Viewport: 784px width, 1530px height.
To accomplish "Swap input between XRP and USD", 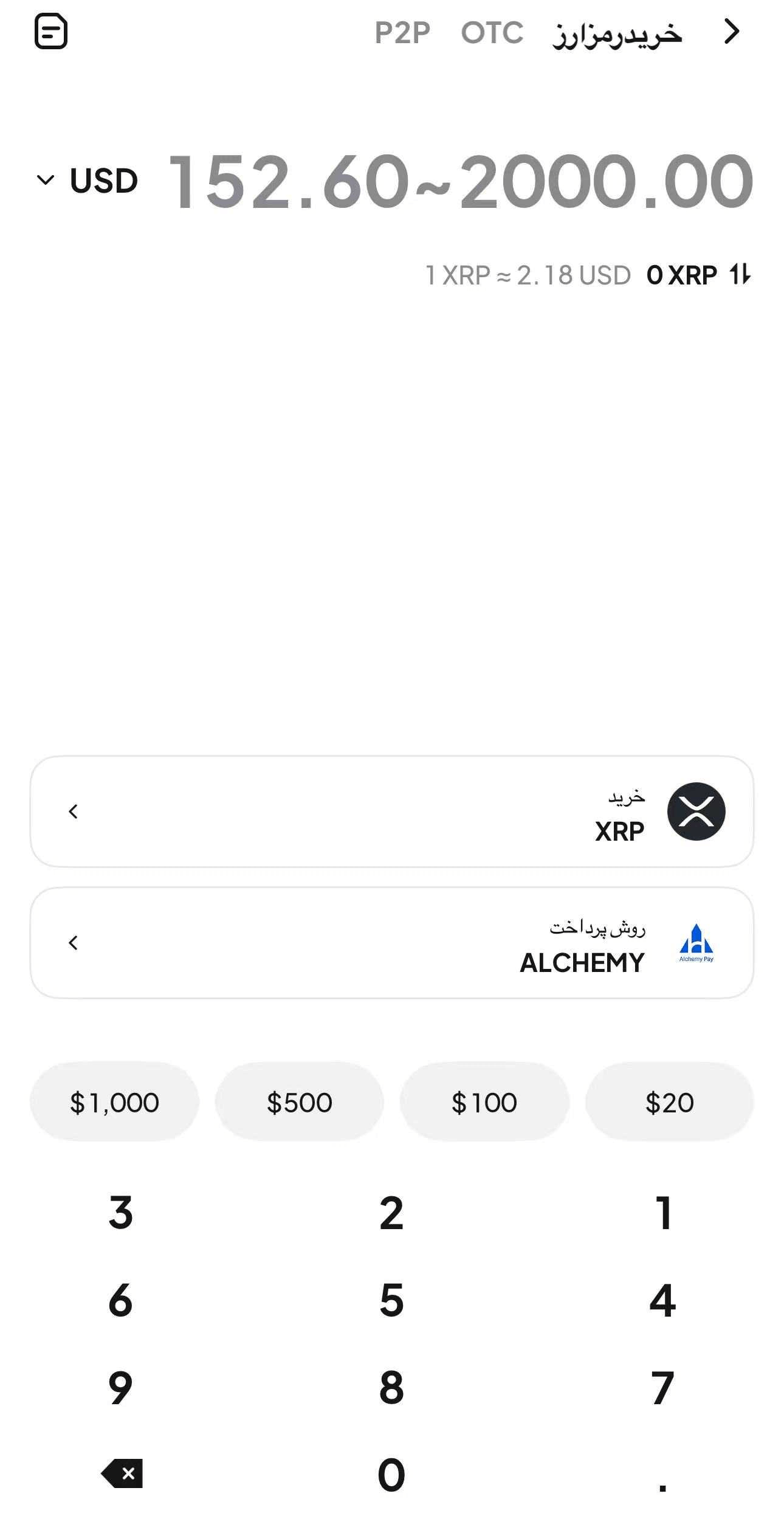I will pos(740,275).
